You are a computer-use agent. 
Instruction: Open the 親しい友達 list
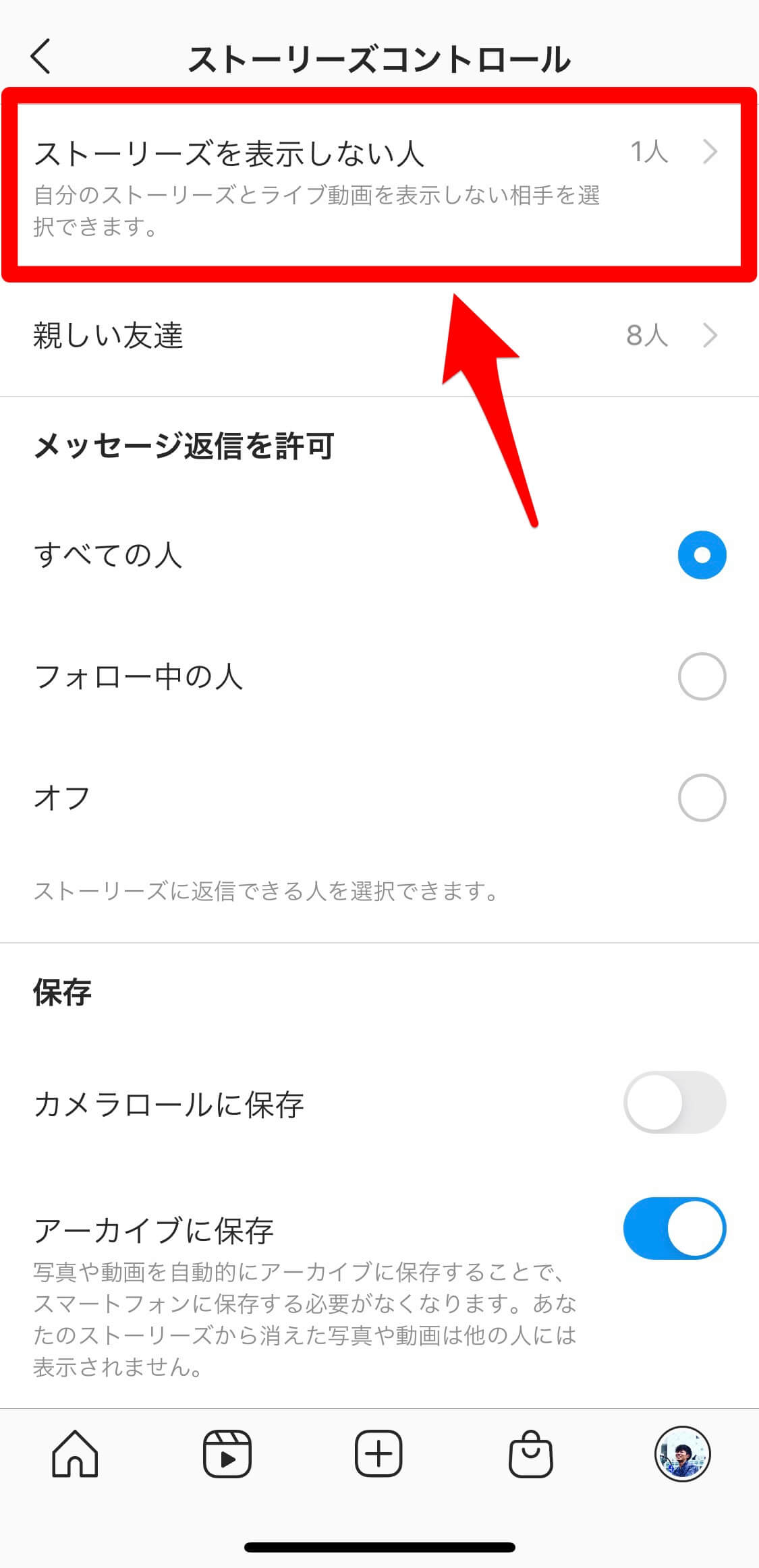(379, 335)
